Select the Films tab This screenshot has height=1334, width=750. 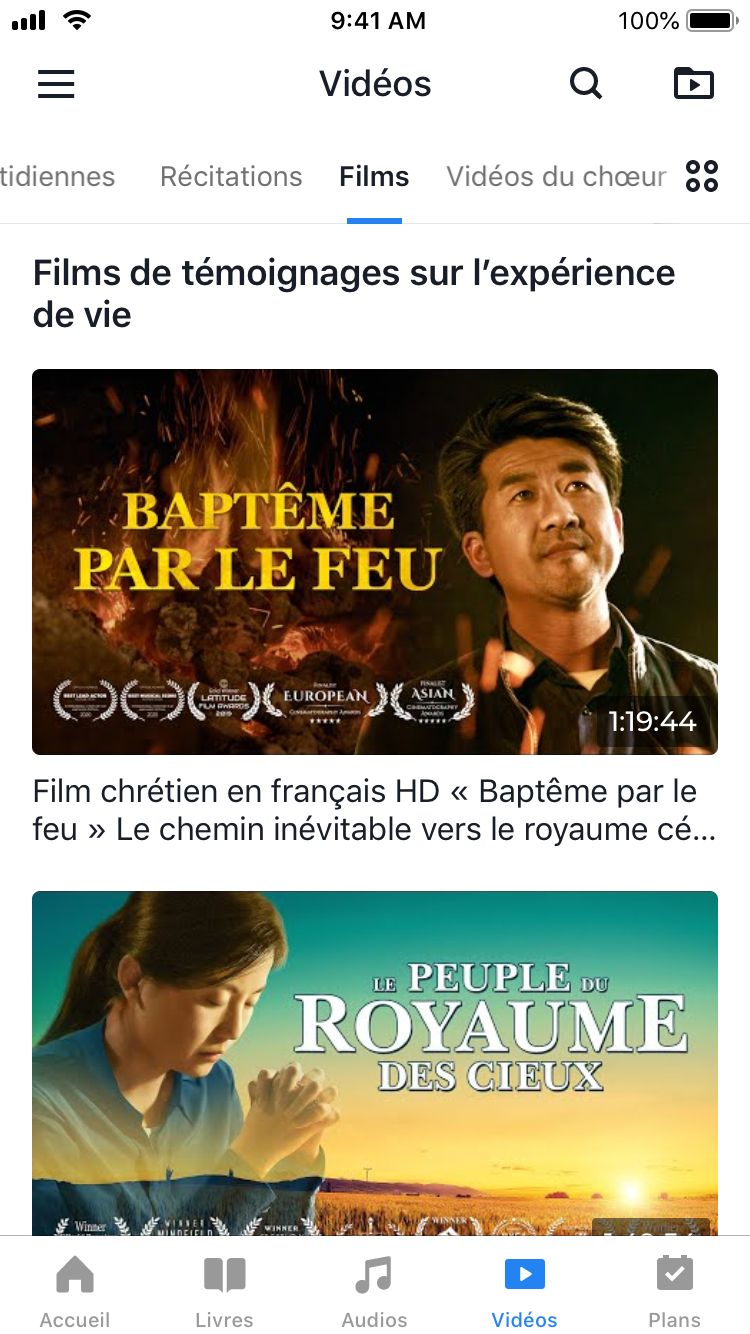tap(374, 177)
